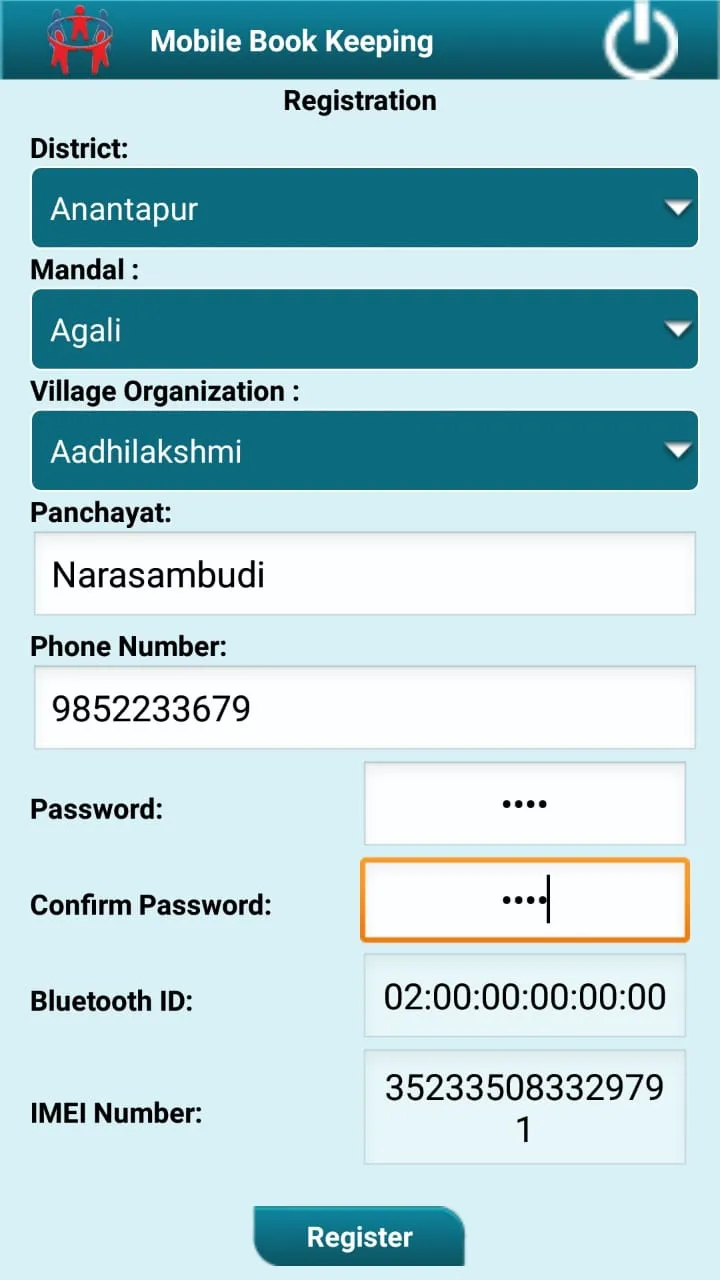Tap the Confirm Password field

point(524,900)
